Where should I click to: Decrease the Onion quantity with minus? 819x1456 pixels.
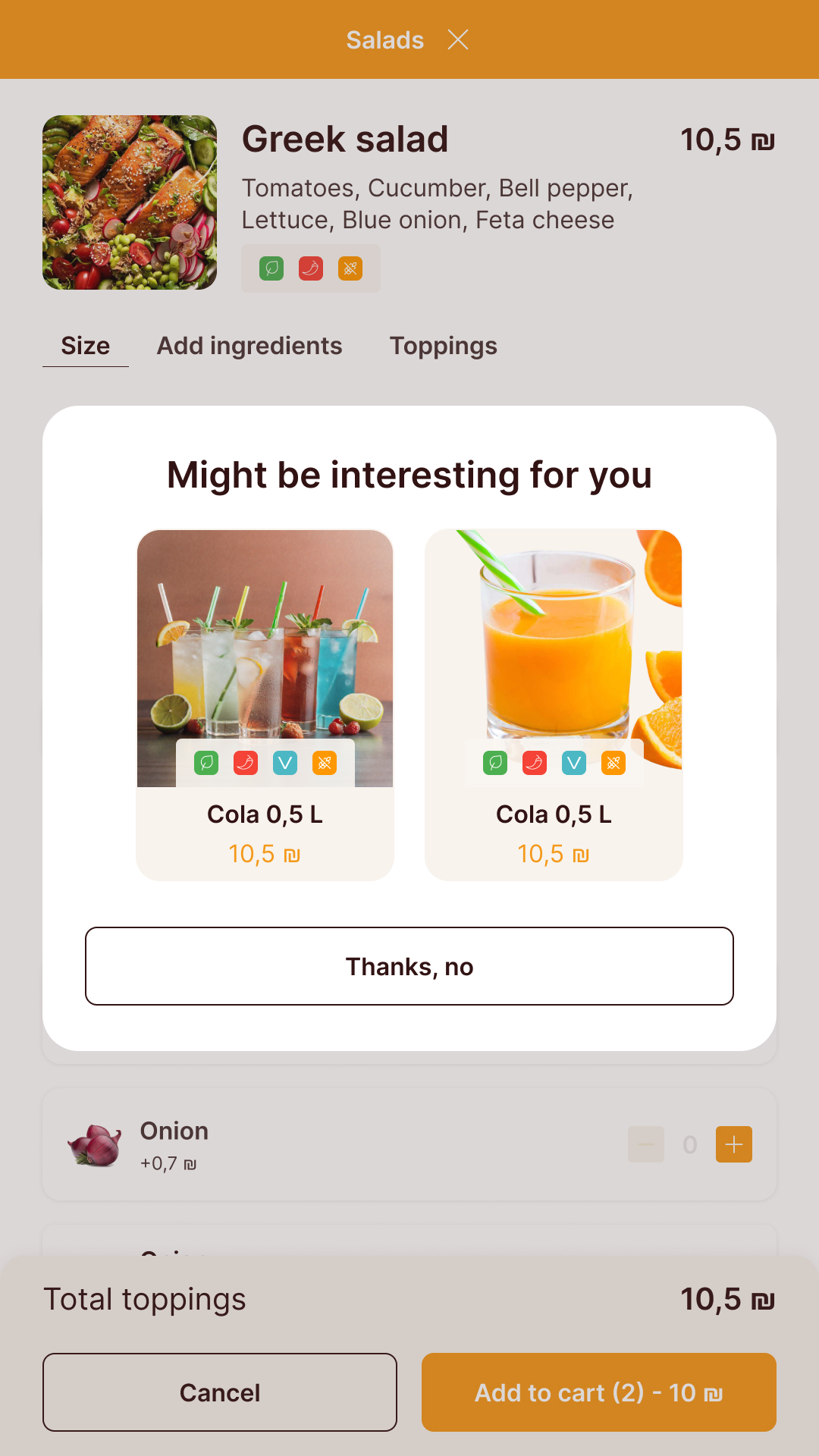[x=646, y=1144]
